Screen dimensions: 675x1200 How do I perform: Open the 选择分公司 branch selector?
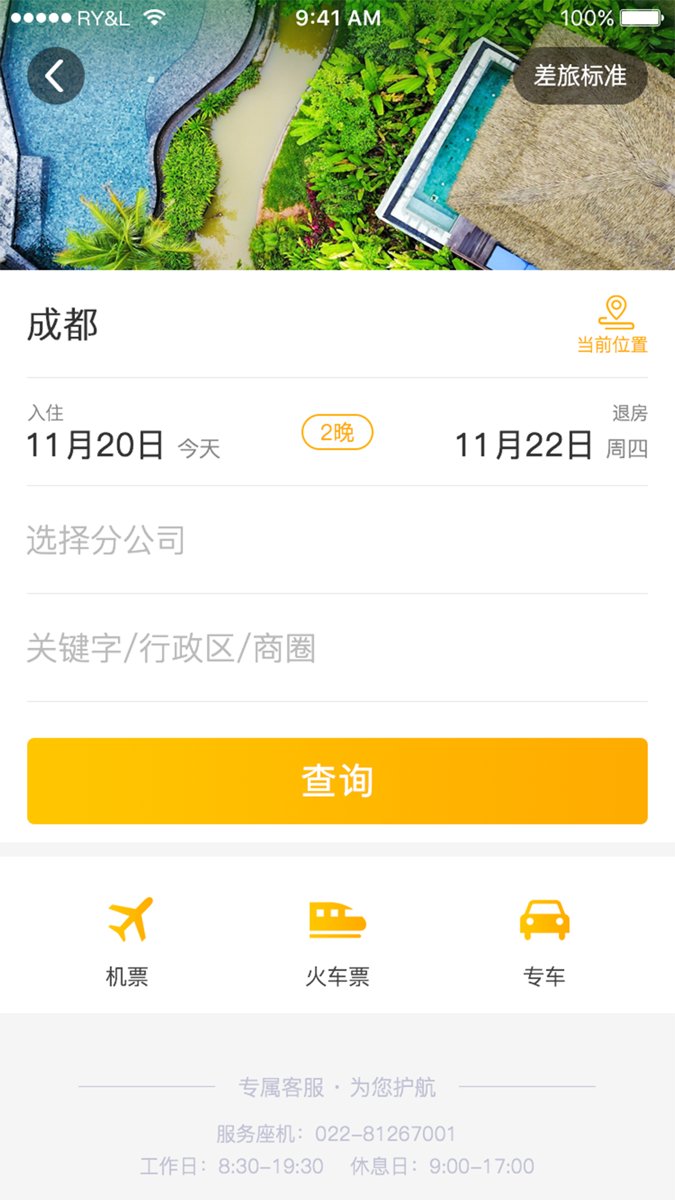click(336, 540)
